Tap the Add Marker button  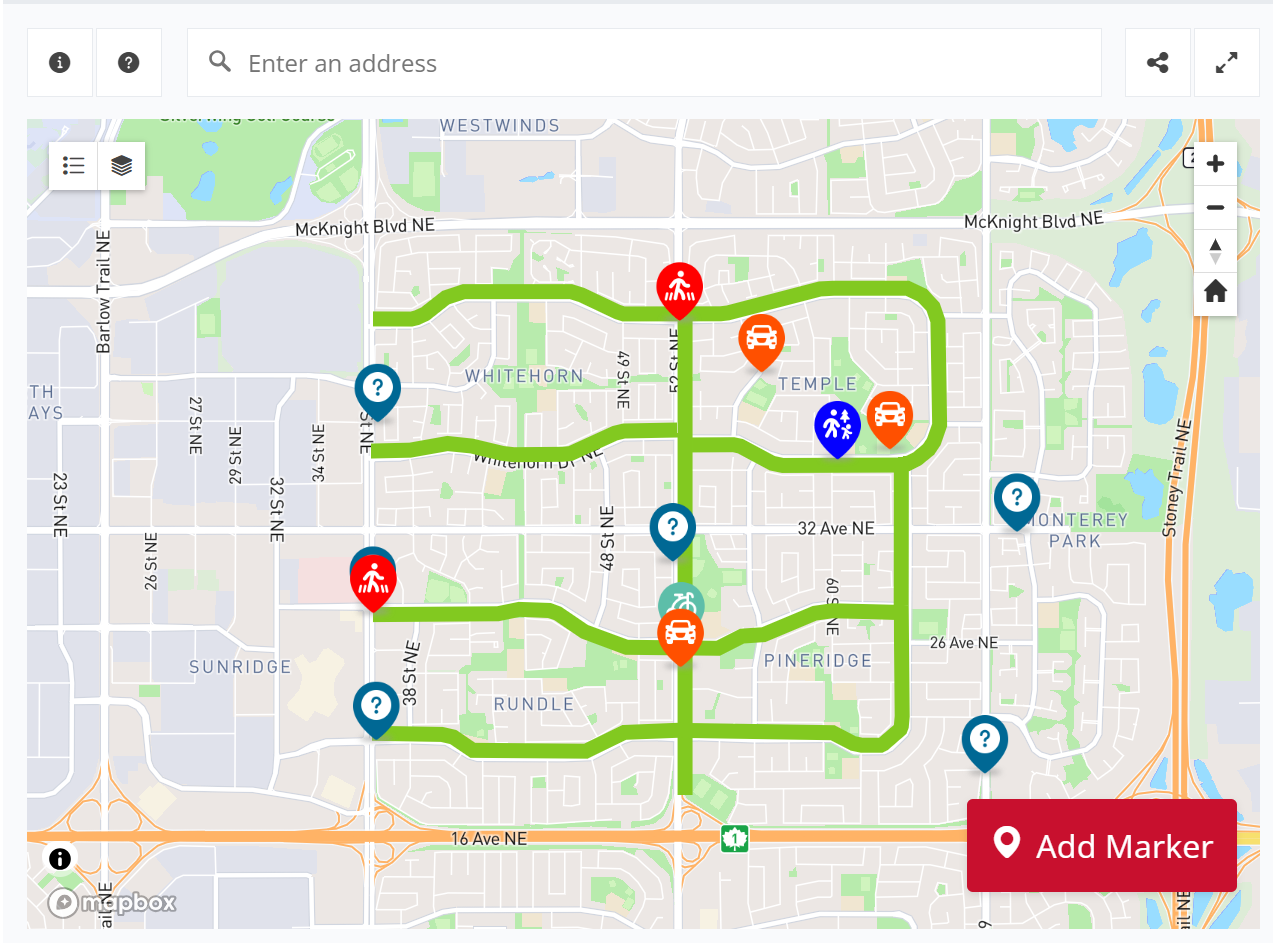tap(1101, 846)
